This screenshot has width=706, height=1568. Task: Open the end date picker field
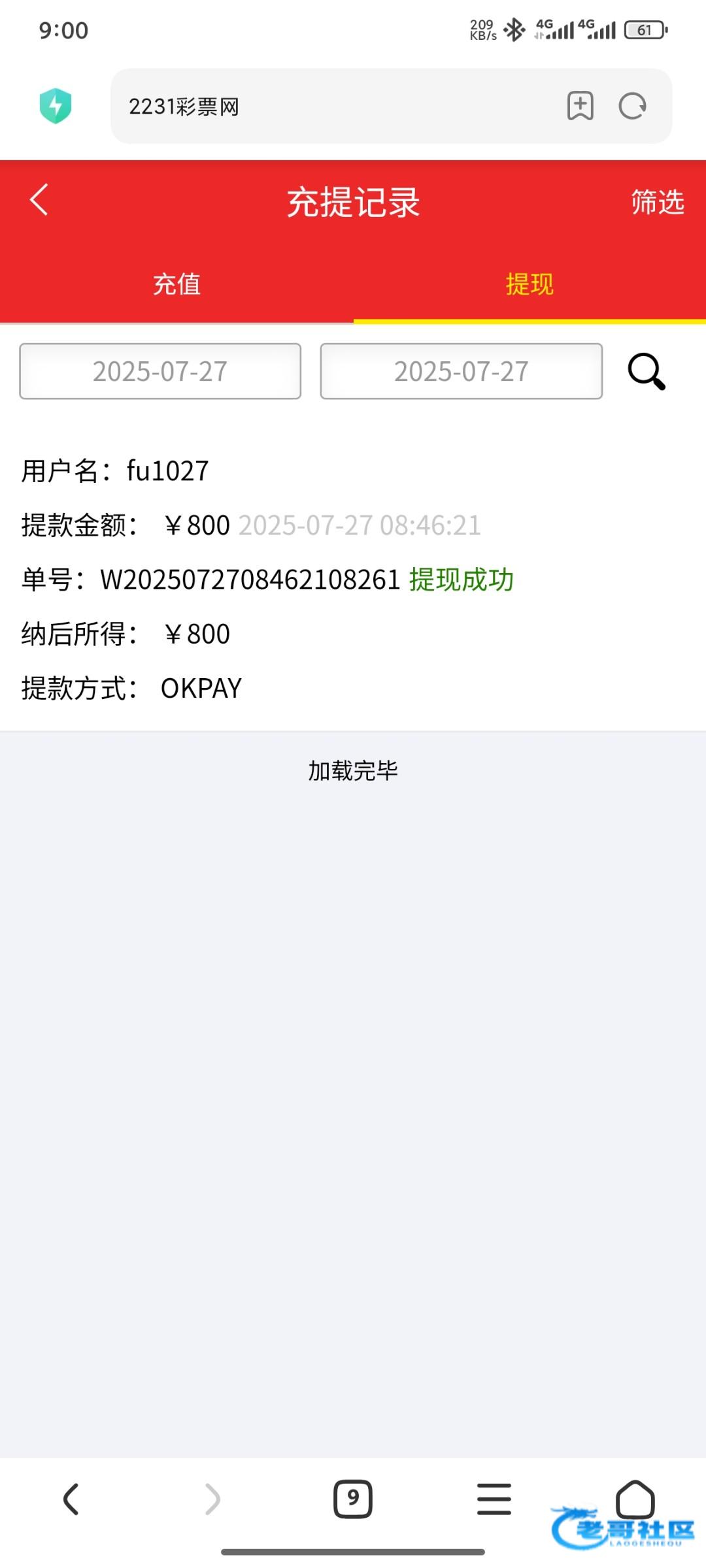tap(461, 371)
